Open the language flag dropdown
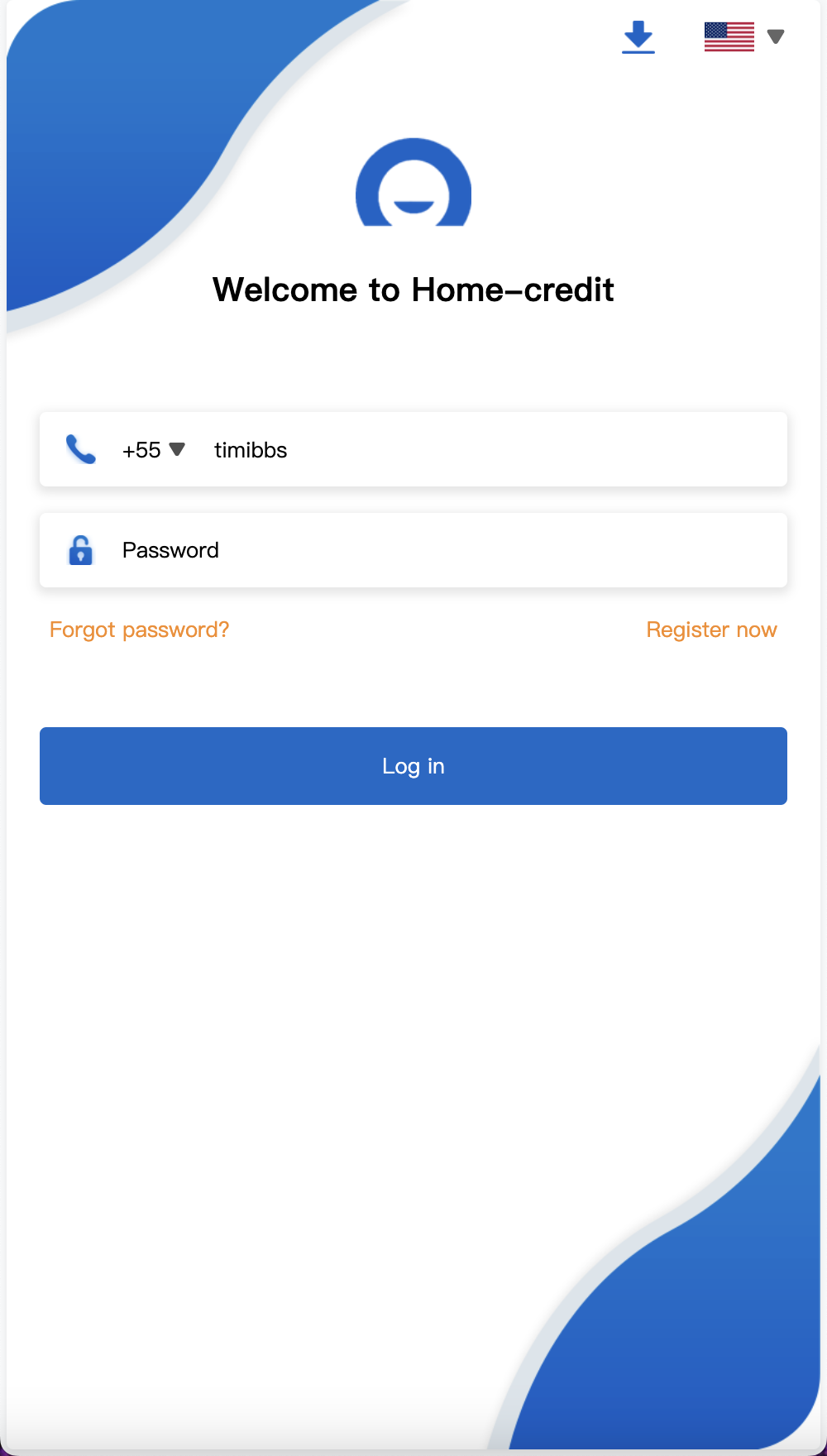The height and width of the screenshot is (1456, 827). click(x=743, y=37)
